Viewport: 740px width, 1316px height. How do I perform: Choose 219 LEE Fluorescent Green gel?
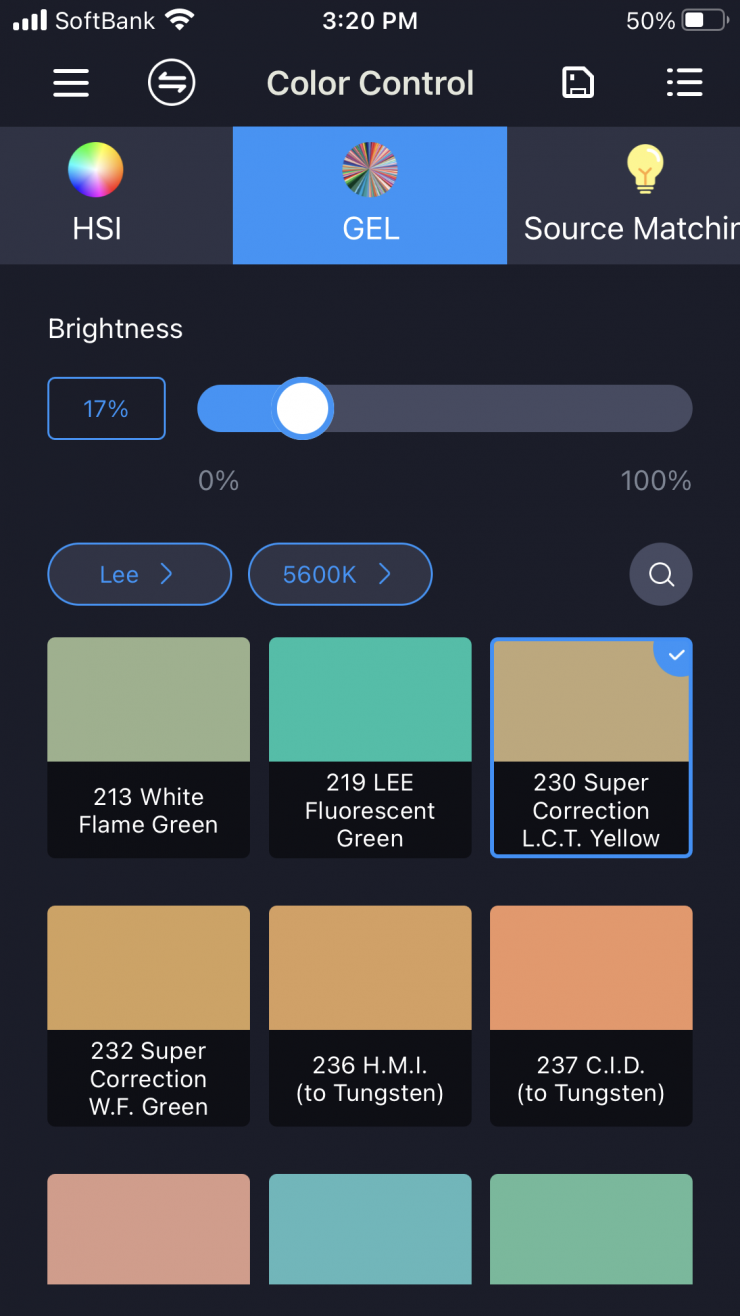tap(370, 746)
